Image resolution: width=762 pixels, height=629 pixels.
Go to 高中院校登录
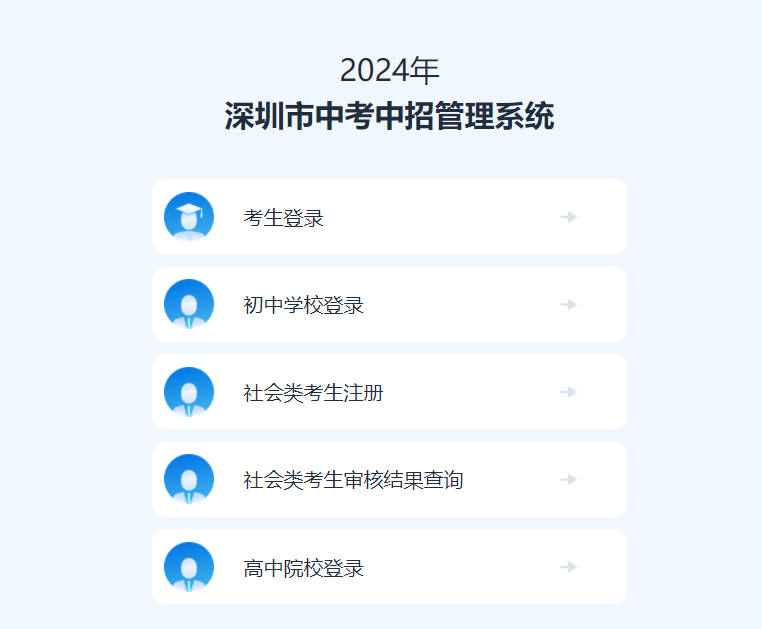tap(389, 567)
